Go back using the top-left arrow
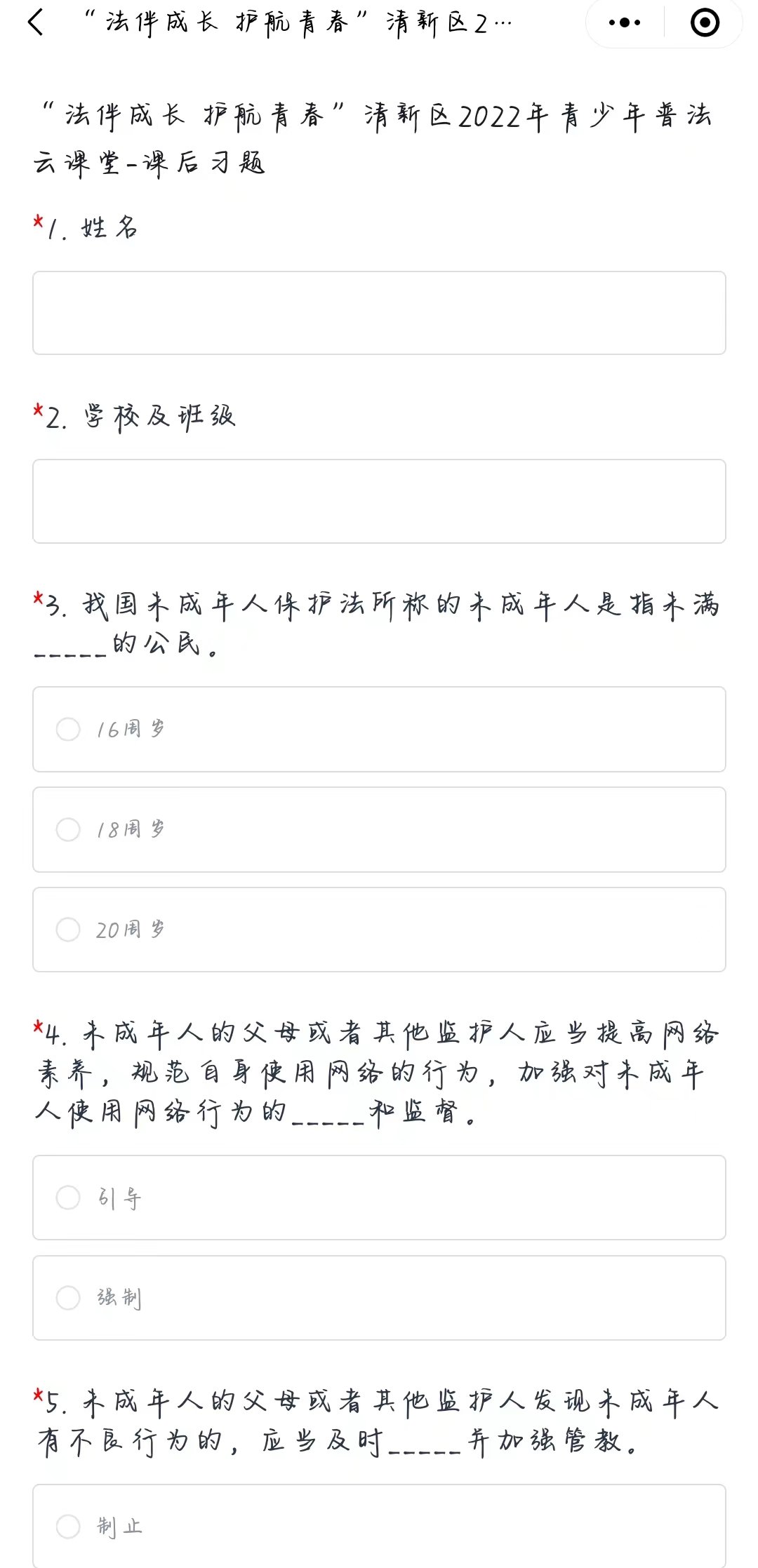 [36, 22]
